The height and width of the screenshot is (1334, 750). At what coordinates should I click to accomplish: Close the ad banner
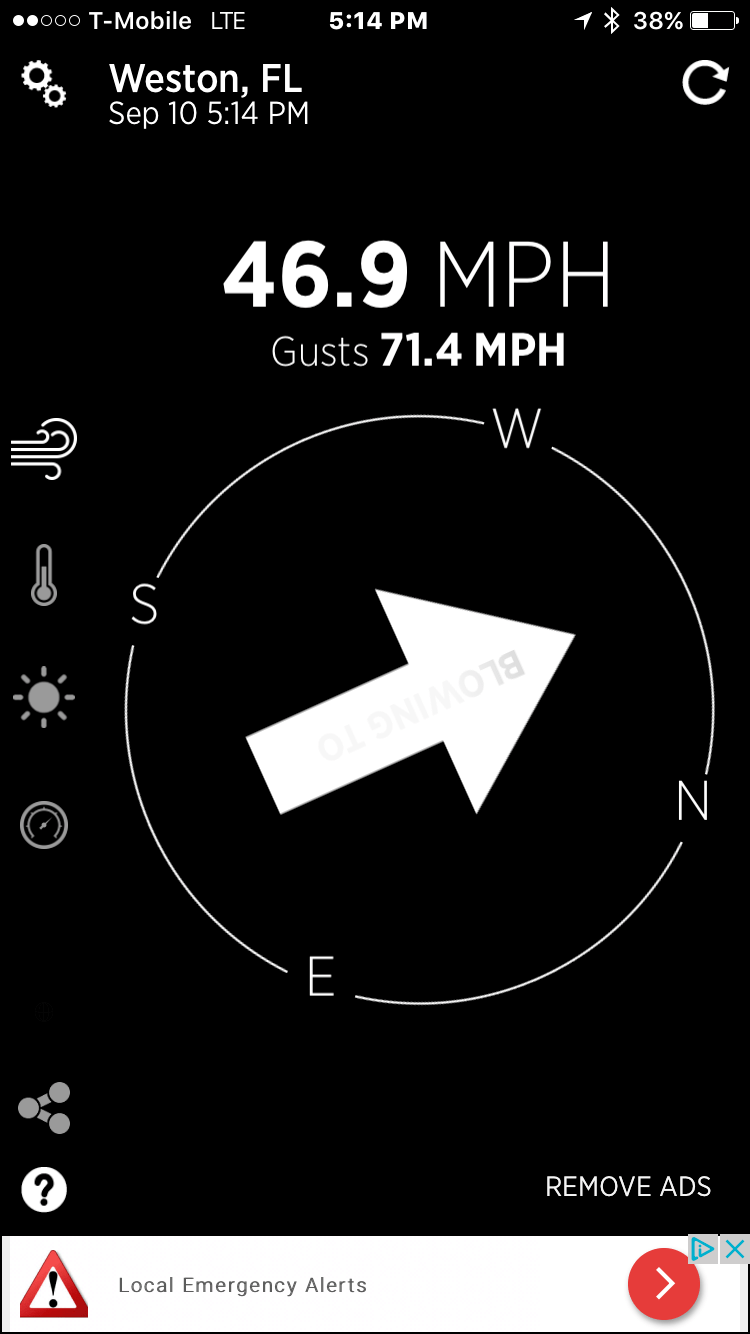734,1249
